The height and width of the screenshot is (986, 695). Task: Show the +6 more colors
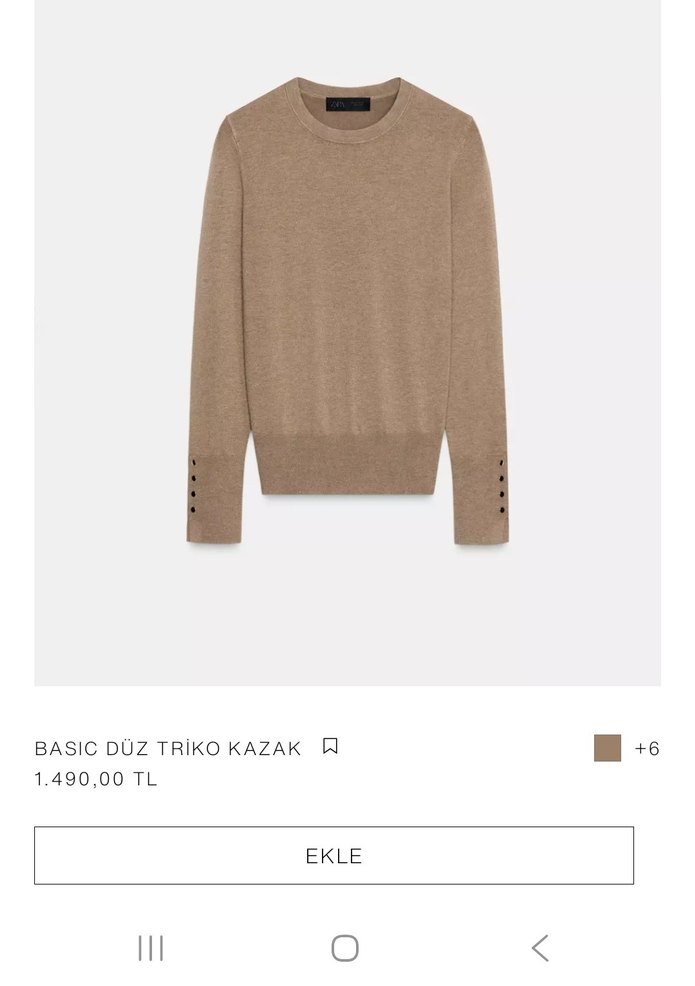pos(647,748)
